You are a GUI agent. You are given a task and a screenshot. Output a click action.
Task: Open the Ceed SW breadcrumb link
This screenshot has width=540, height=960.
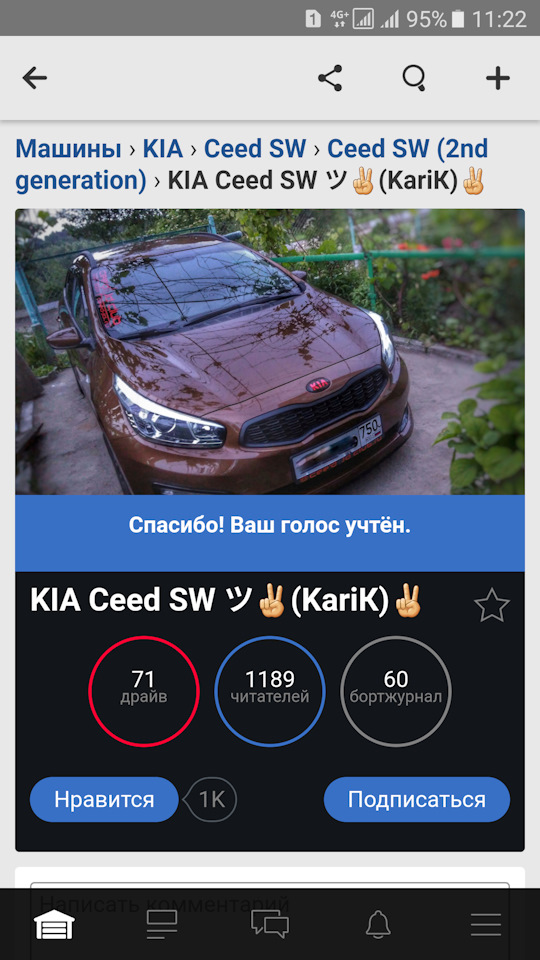coord(255,148)
